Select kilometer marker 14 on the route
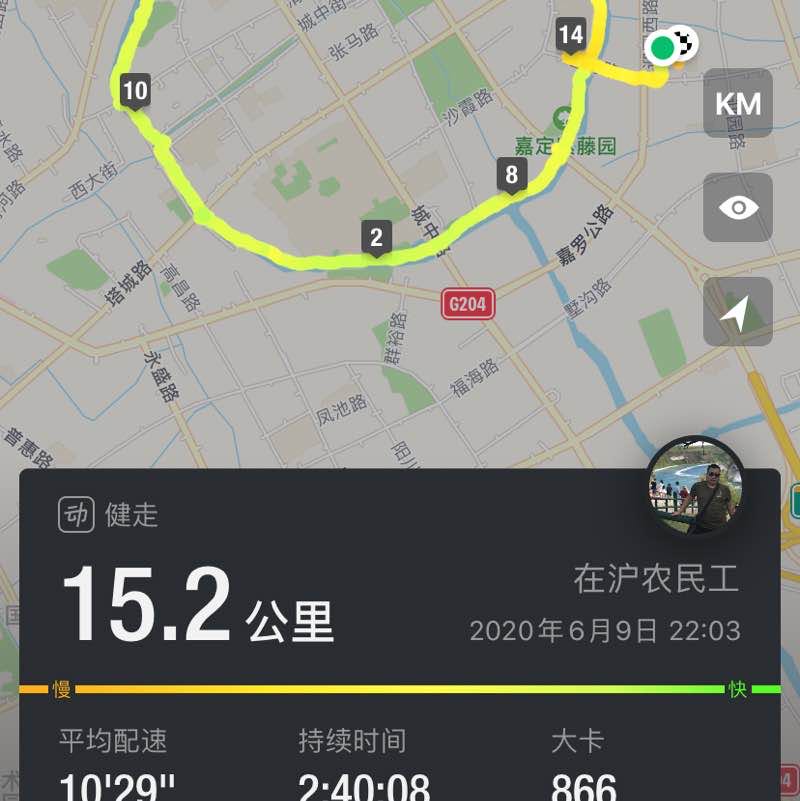 click(x=571, y=32)
